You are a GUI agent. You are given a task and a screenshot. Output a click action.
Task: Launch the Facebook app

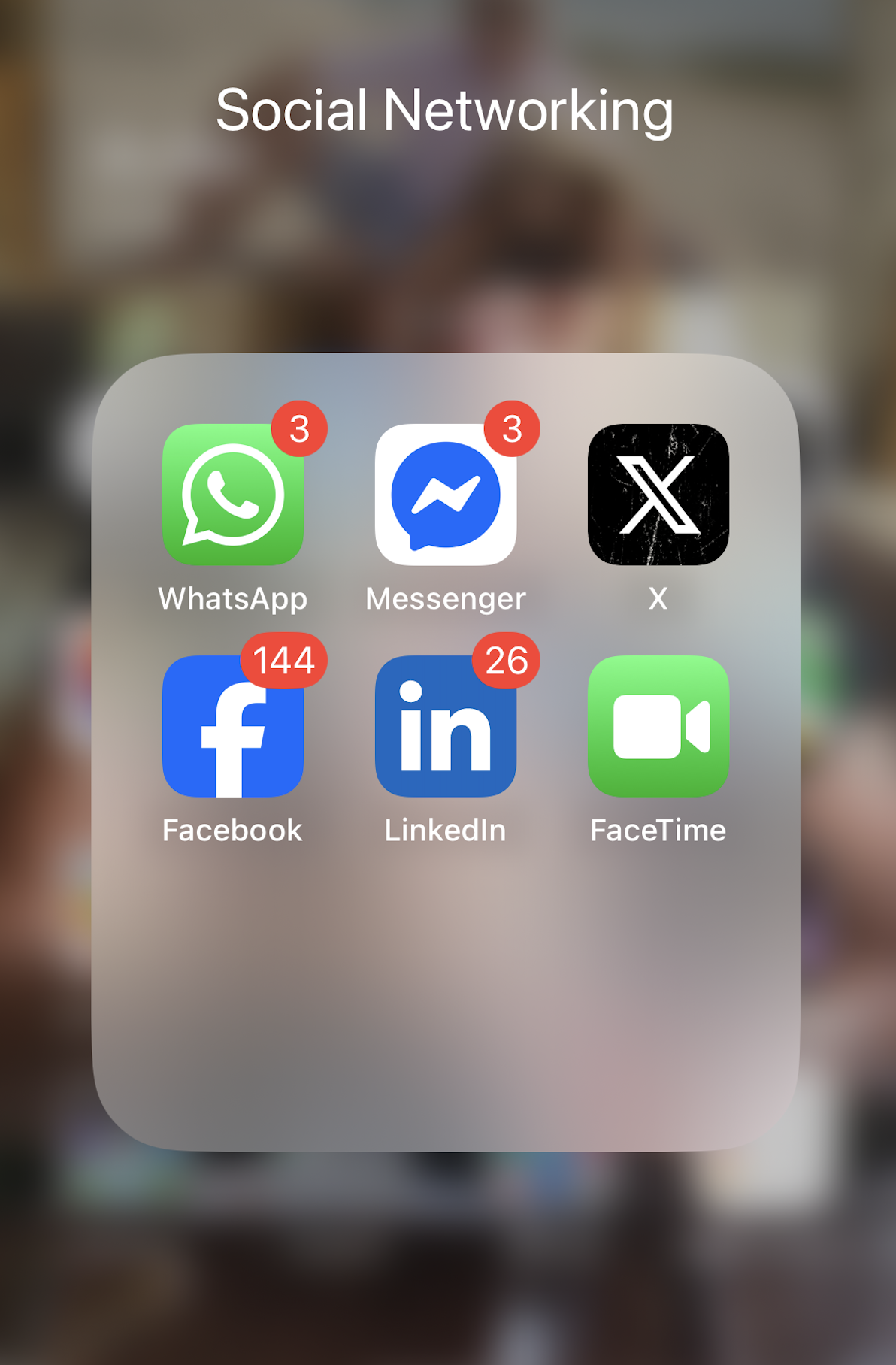pos(233,726)
